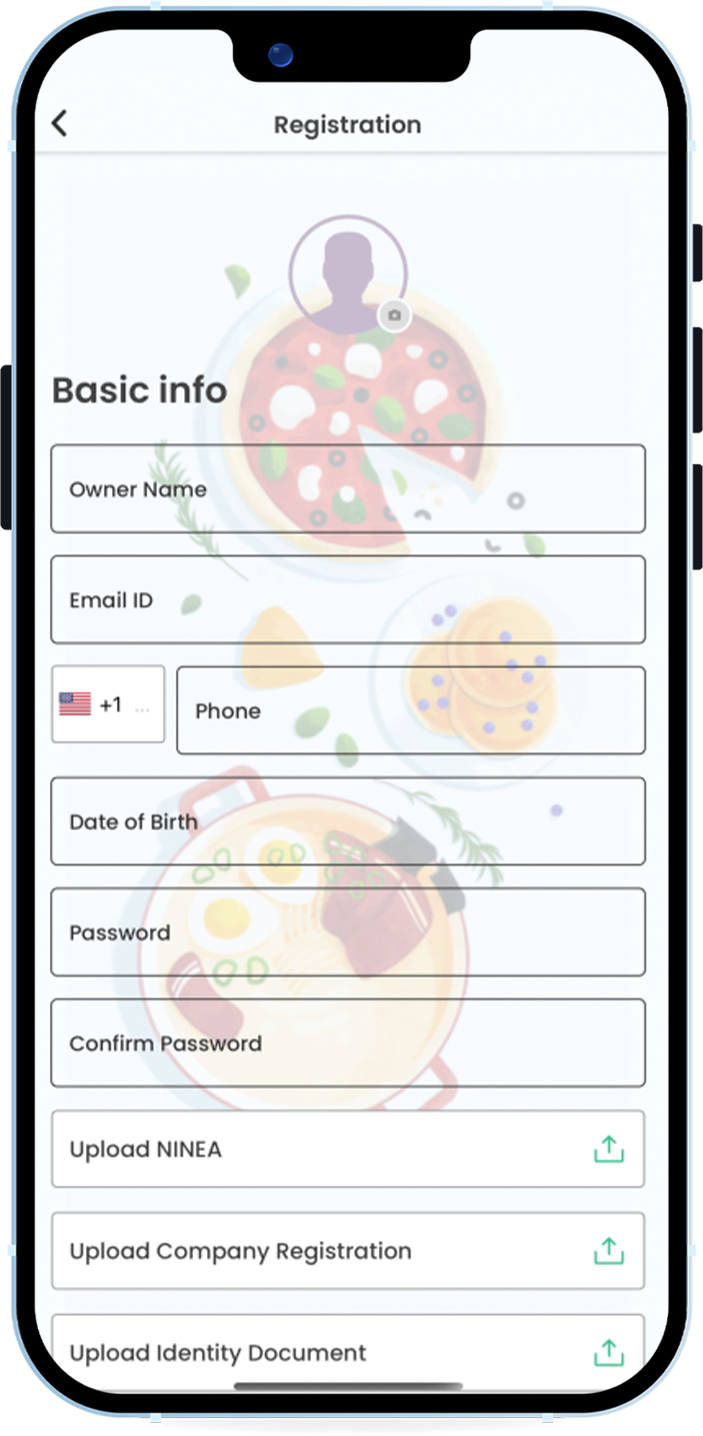Upload Identity Document file
Screen dimensions: 703x1436
tap(348, 1352)
